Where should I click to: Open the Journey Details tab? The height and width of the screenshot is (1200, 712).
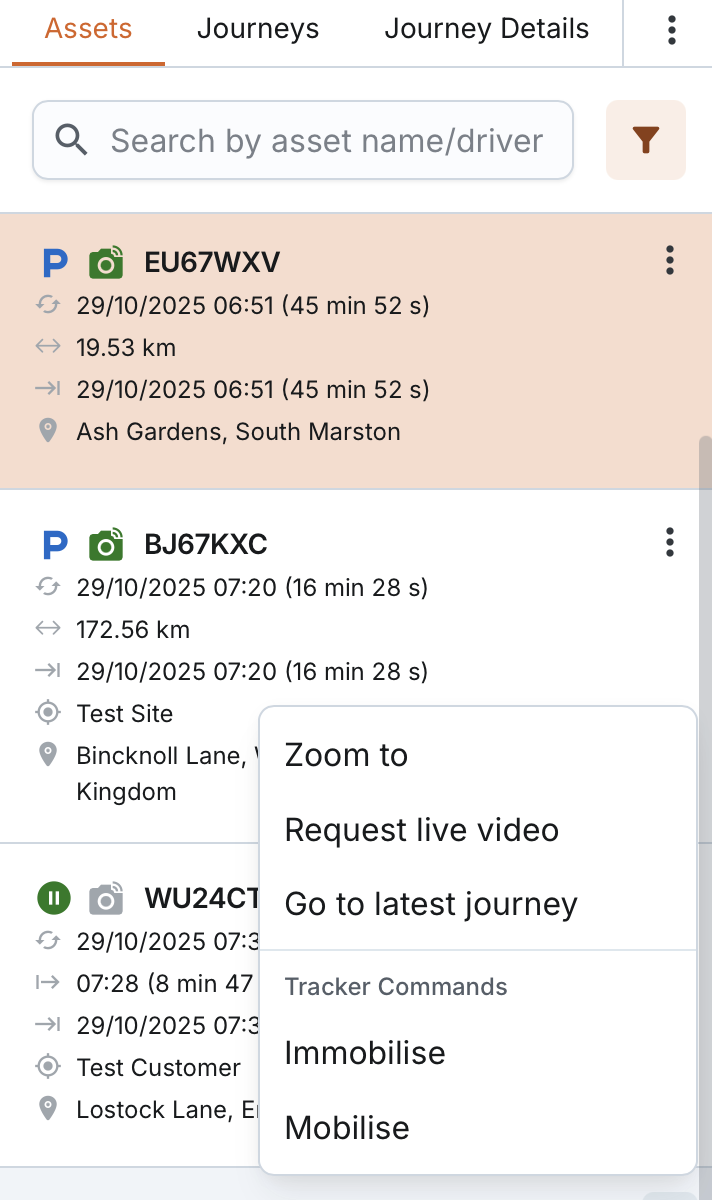pos(486,29)
